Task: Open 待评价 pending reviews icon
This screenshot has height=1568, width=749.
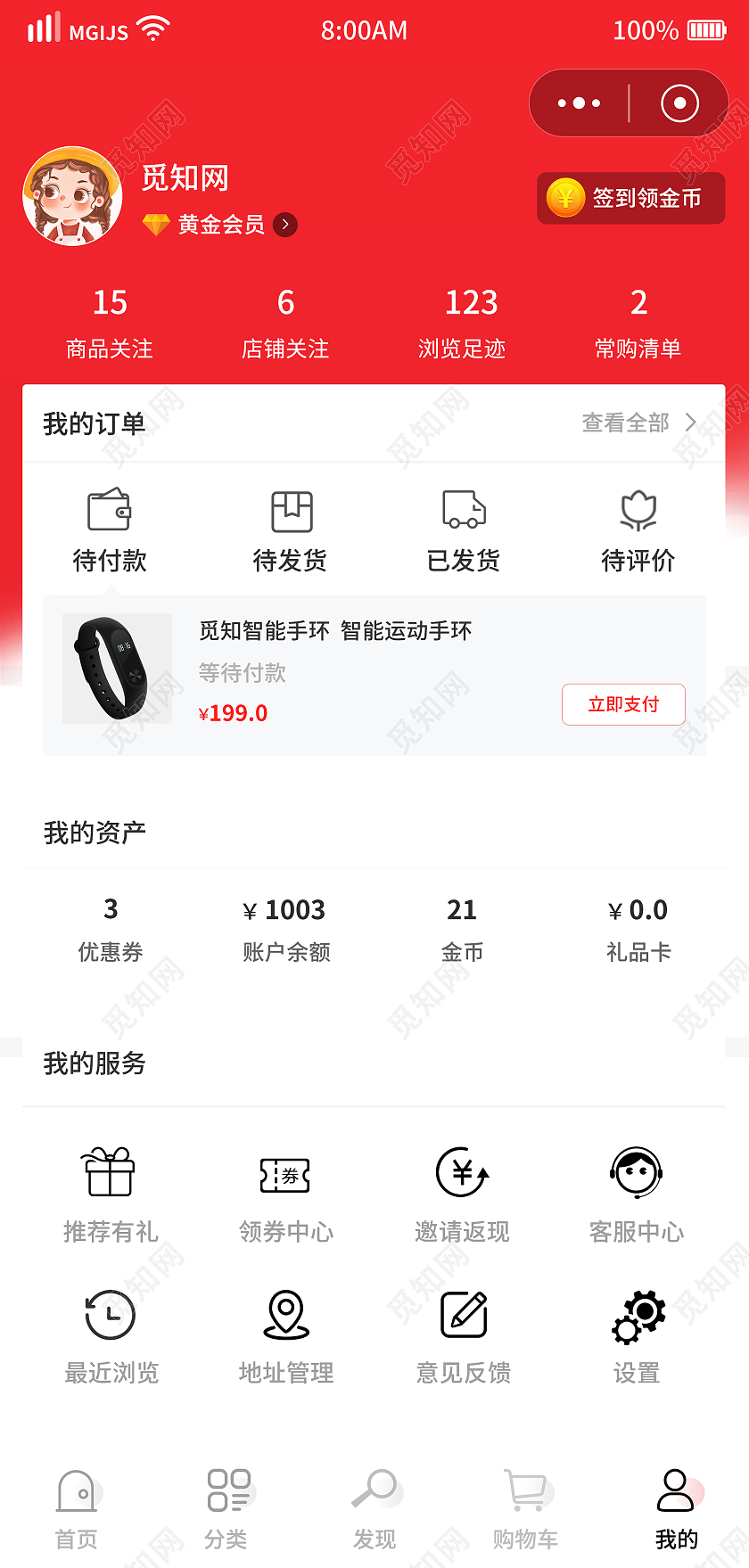Action: pos(638,511)
